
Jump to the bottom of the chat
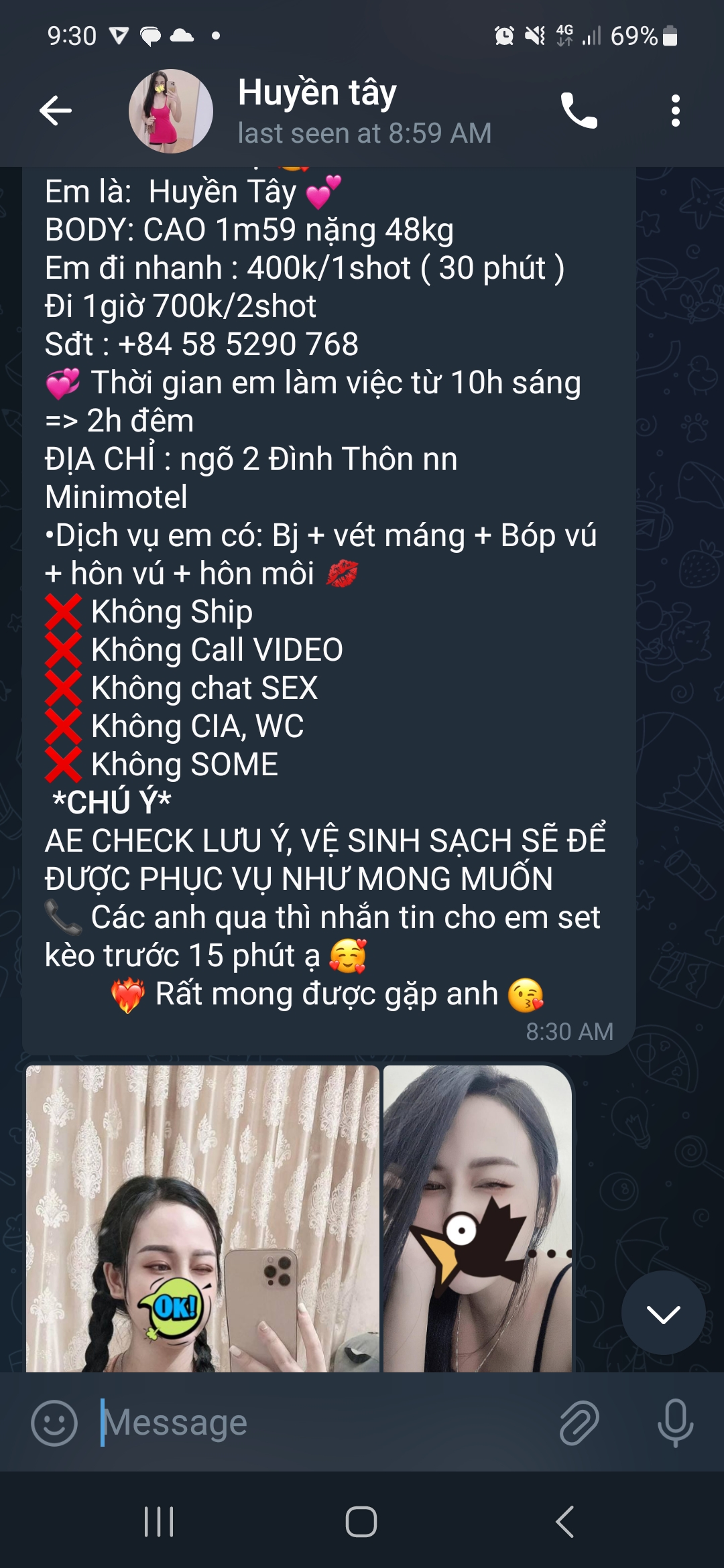pyautogui.click(x=663, y=1313)
